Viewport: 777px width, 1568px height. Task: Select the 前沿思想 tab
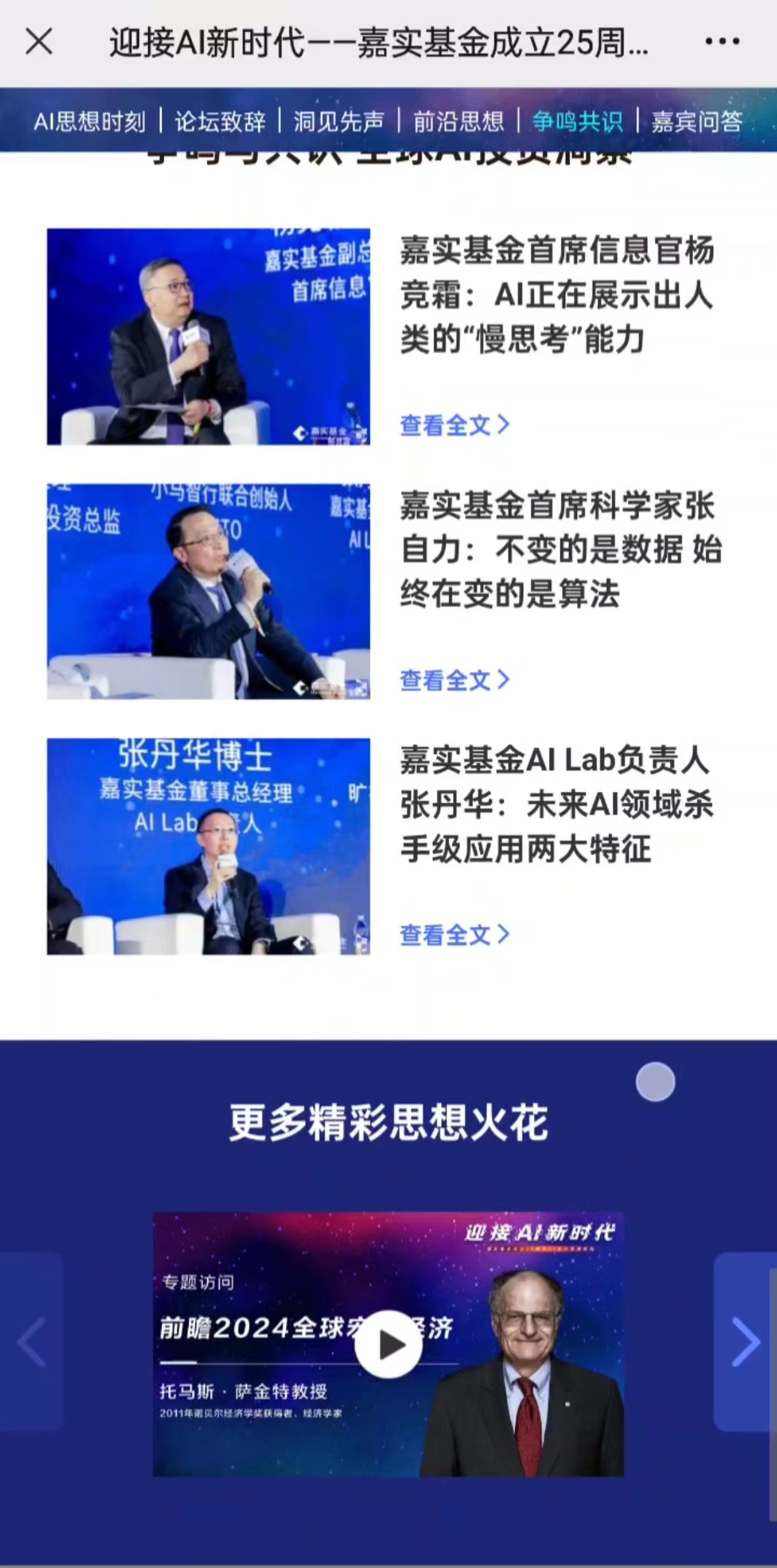click(459, 121)
